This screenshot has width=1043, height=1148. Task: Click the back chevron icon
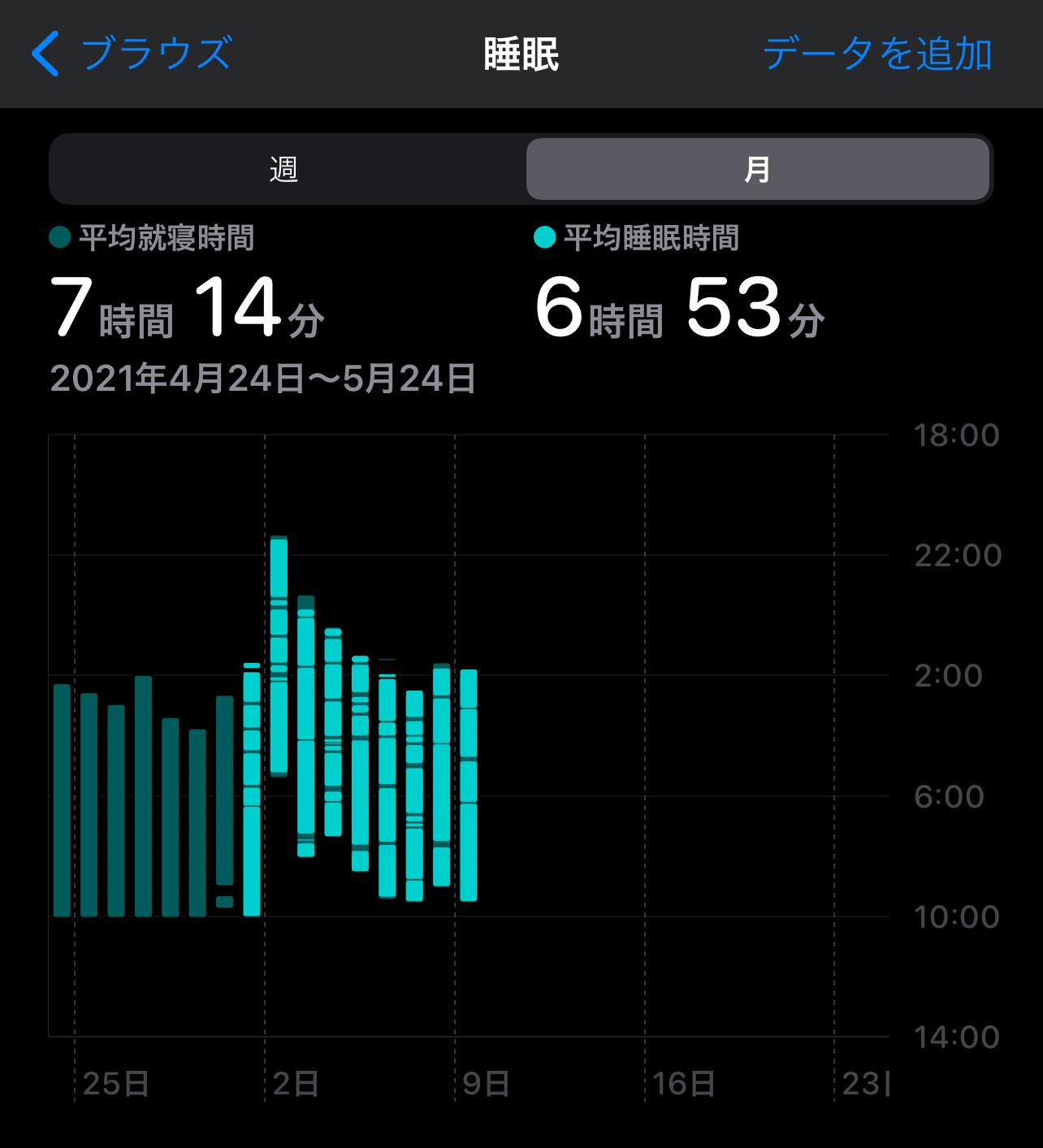tap(46, 54)
